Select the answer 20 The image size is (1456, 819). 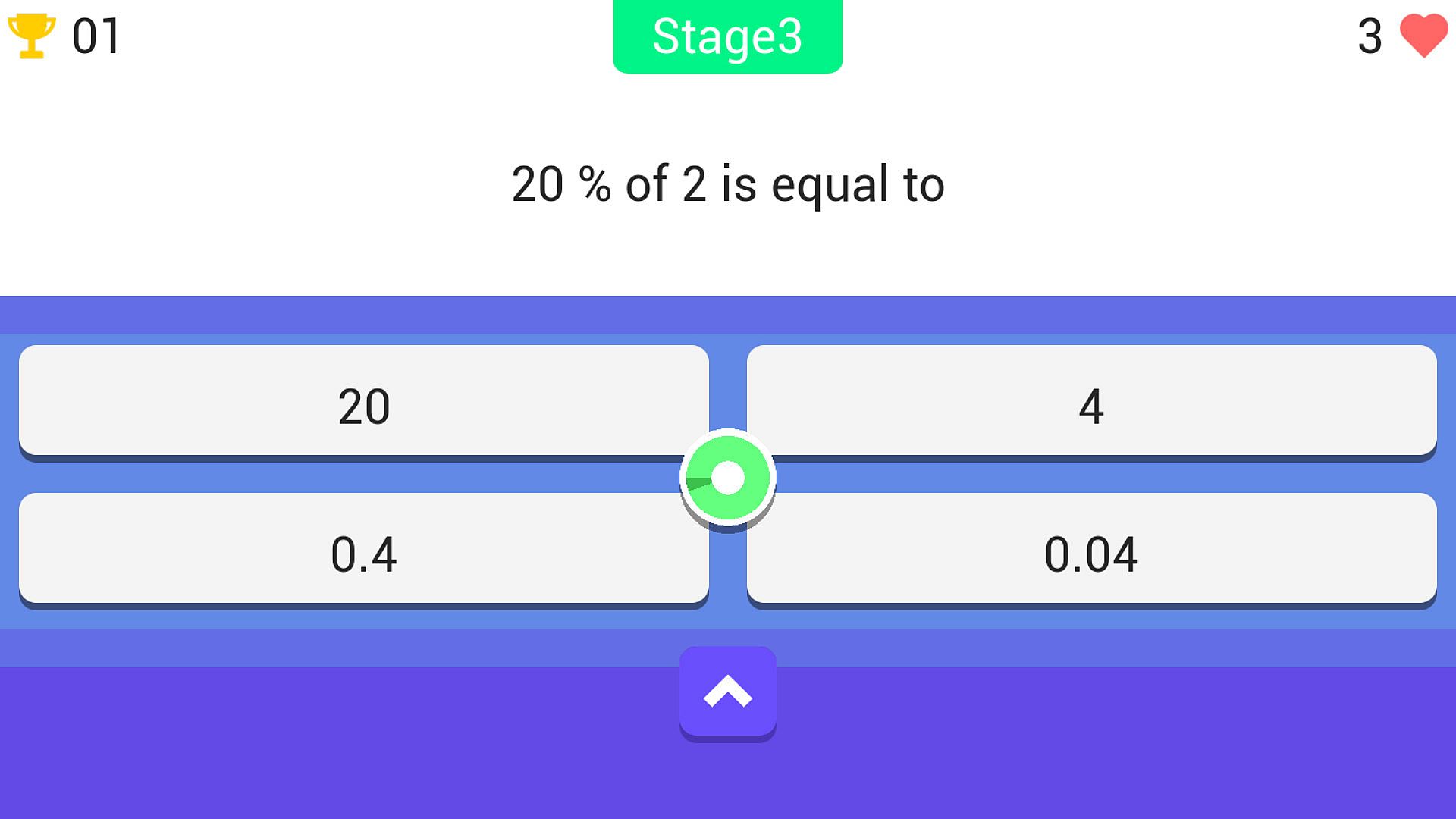pos(364,402)
